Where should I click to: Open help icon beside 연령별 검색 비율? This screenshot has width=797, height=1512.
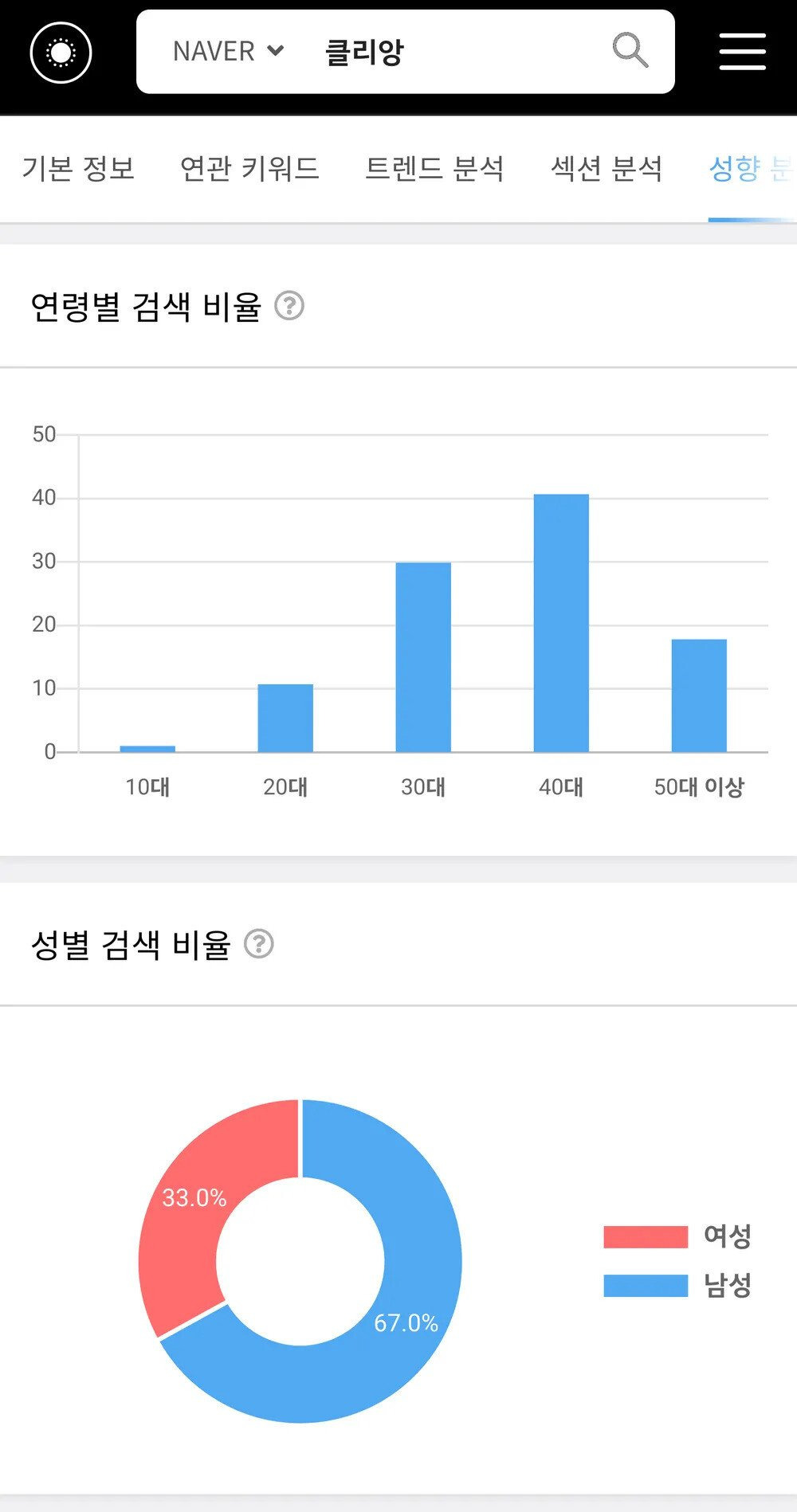289,306
